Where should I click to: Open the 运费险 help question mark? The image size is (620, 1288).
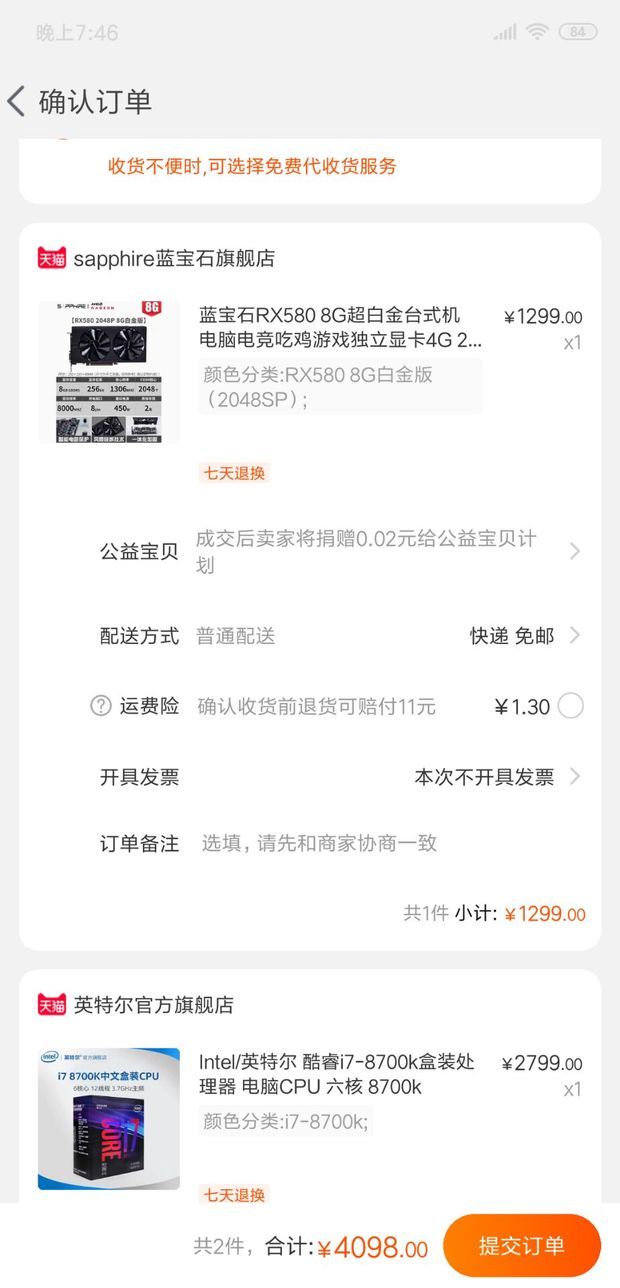coord(100,706)
